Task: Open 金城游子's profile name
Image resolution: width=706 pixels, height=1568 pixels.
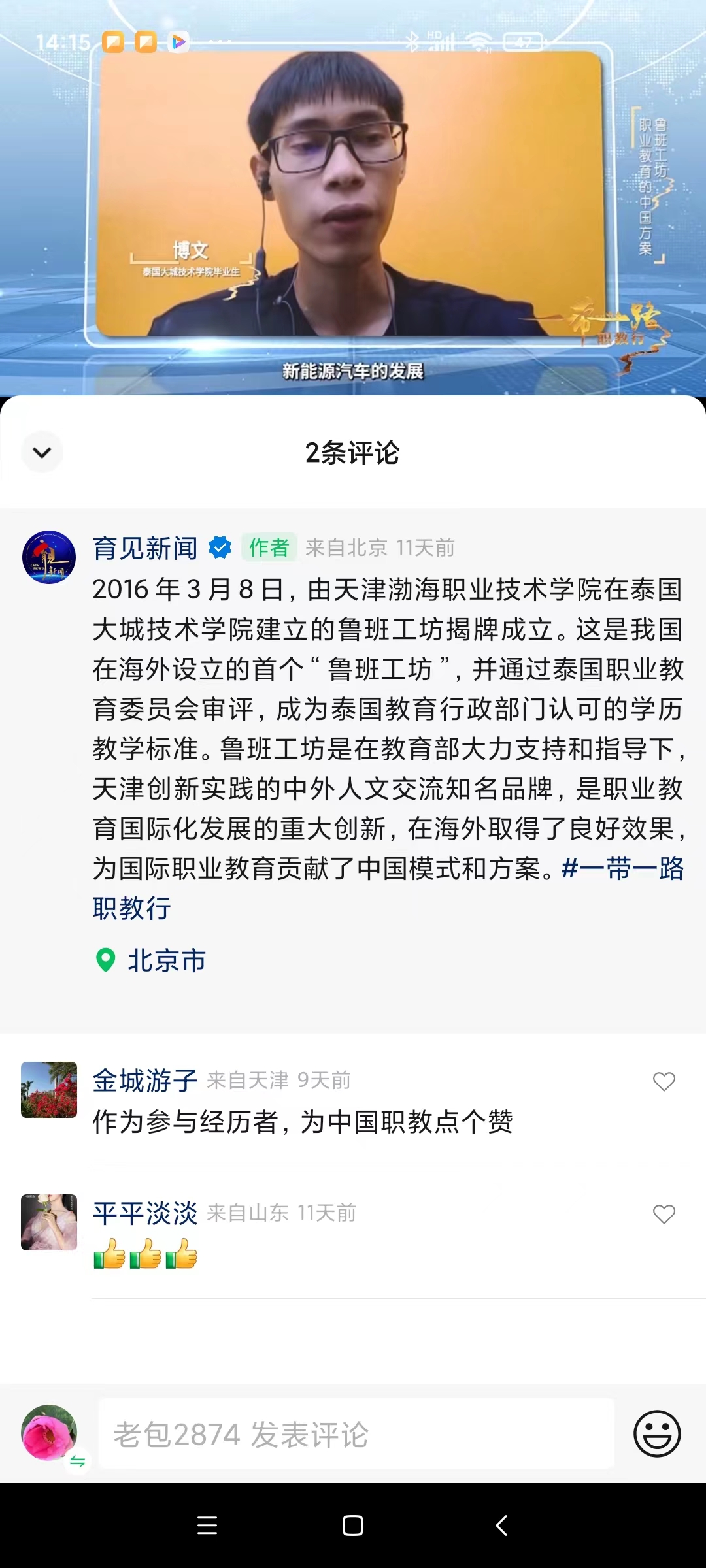Action: (x=145, y=1081)
